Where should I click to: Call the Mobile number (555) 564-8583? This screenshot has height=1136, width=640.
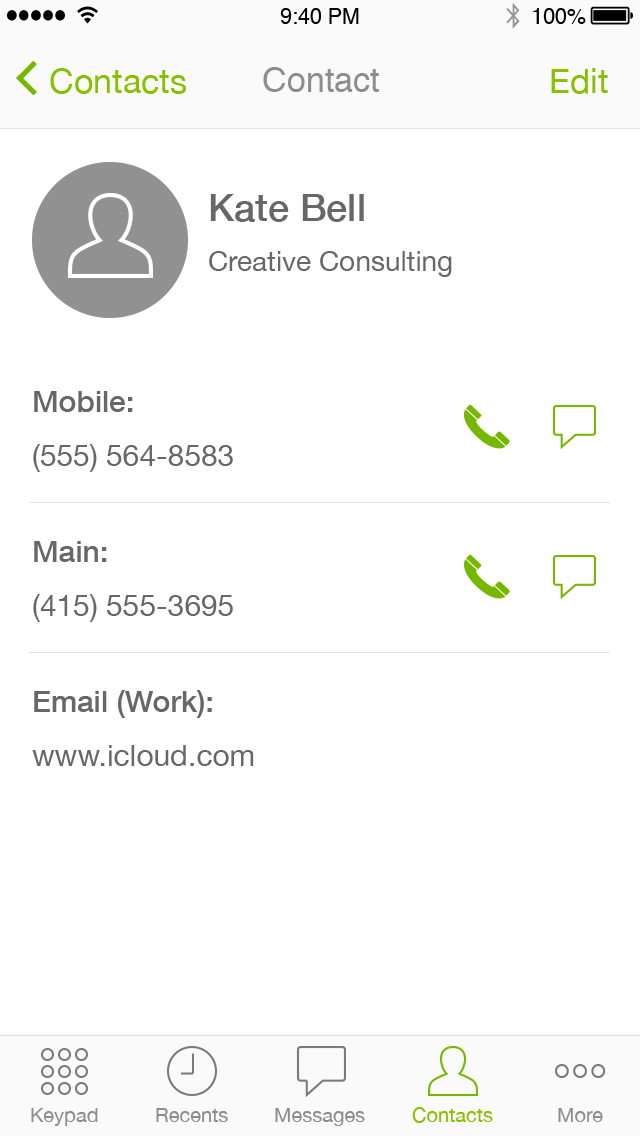click(x=486, y=427)
